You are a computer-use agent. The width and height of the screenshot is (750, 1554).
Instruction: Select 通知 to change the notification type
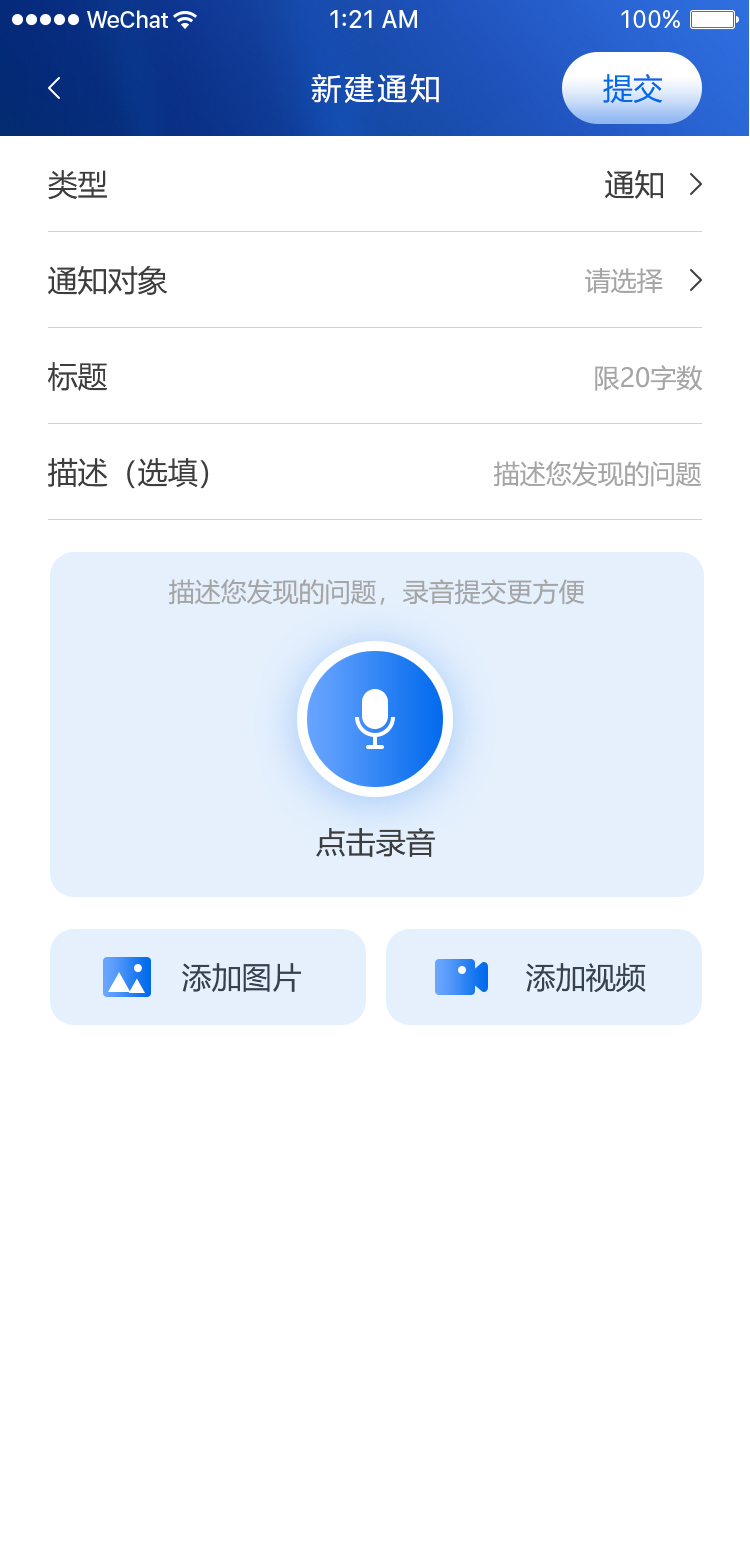[634, 184]
